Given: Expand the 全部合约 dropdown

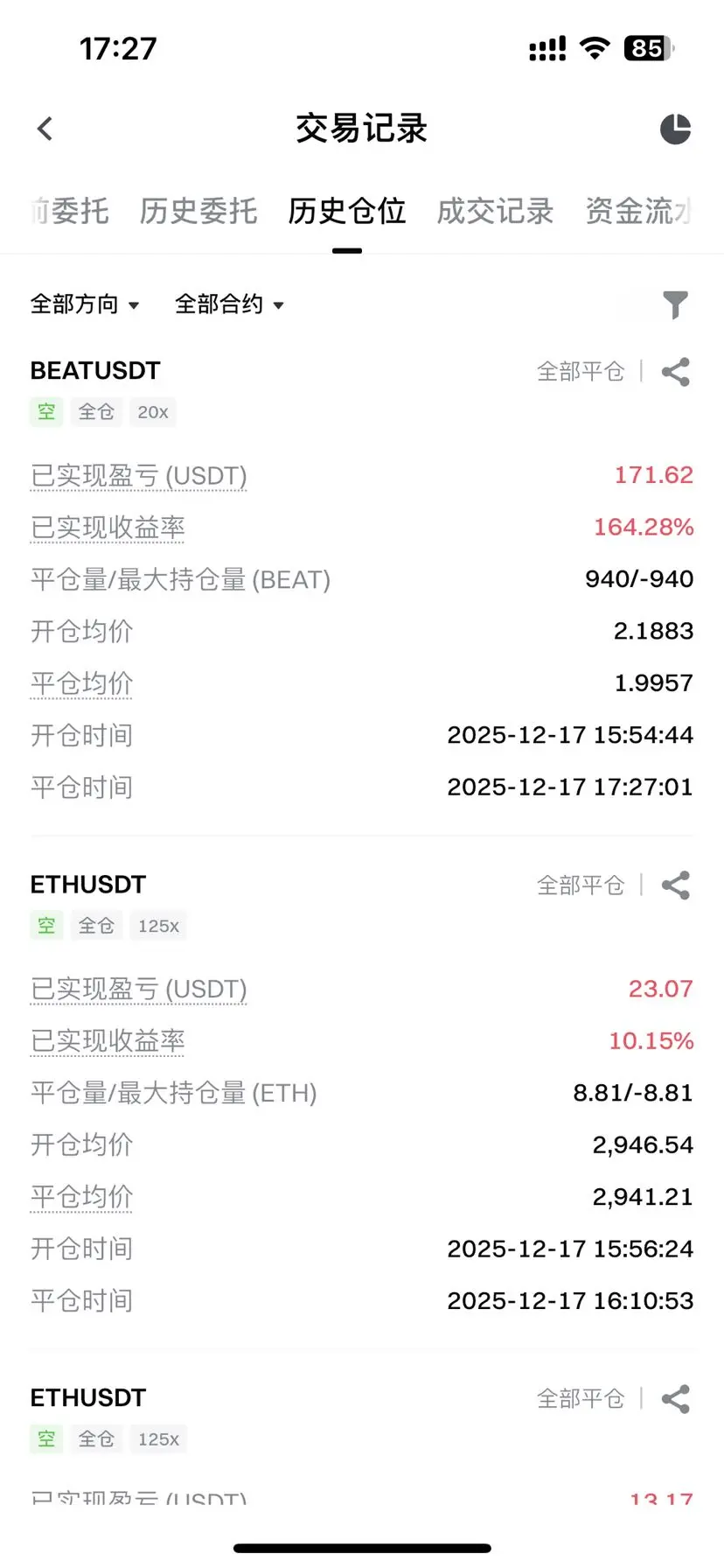Looking at the screenshot, I should pyautogui.click(x=230, y=304).
